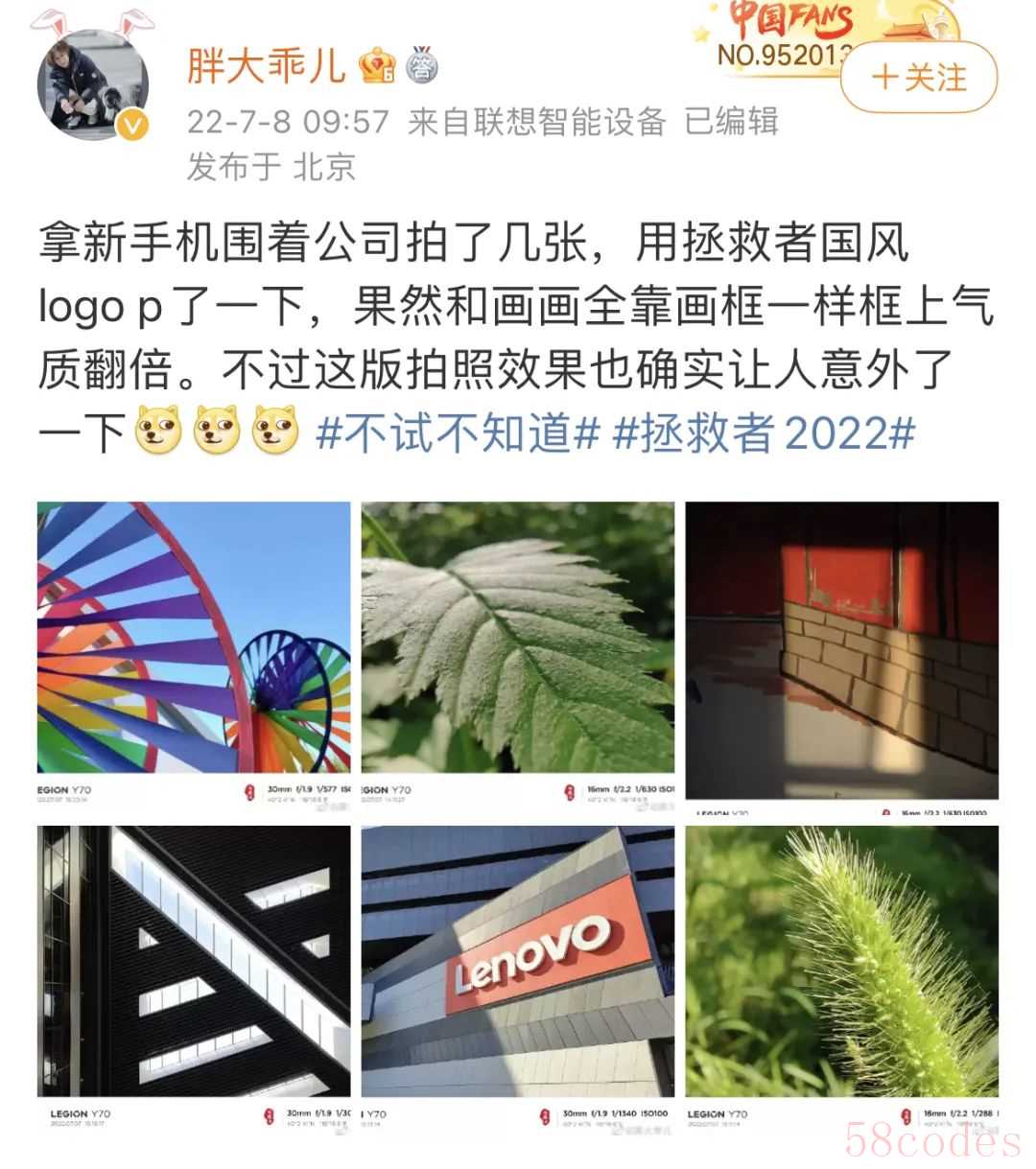This screenshot has height=1169, width=1036.
Task: Follow 胖大乖儿 with the 关注 button
Action: (919, 77)
